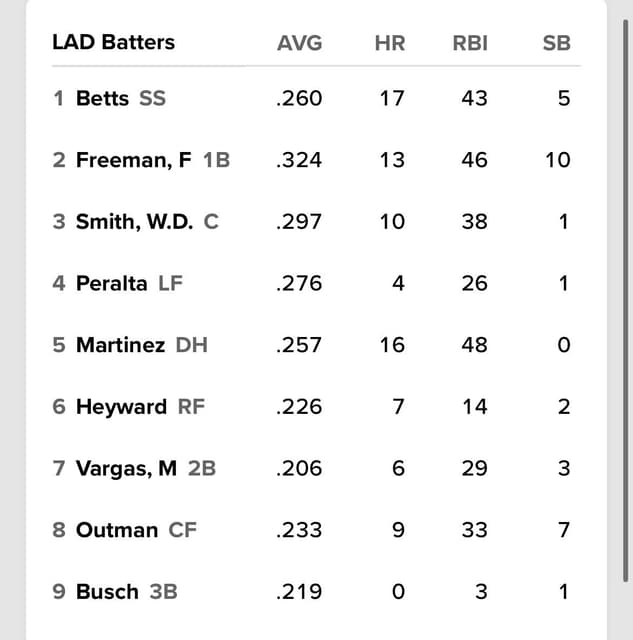Image resolution: width=633 pixels, height=640 pixels.
Task: View Vargas, M 2B player details
Action: 134,468
